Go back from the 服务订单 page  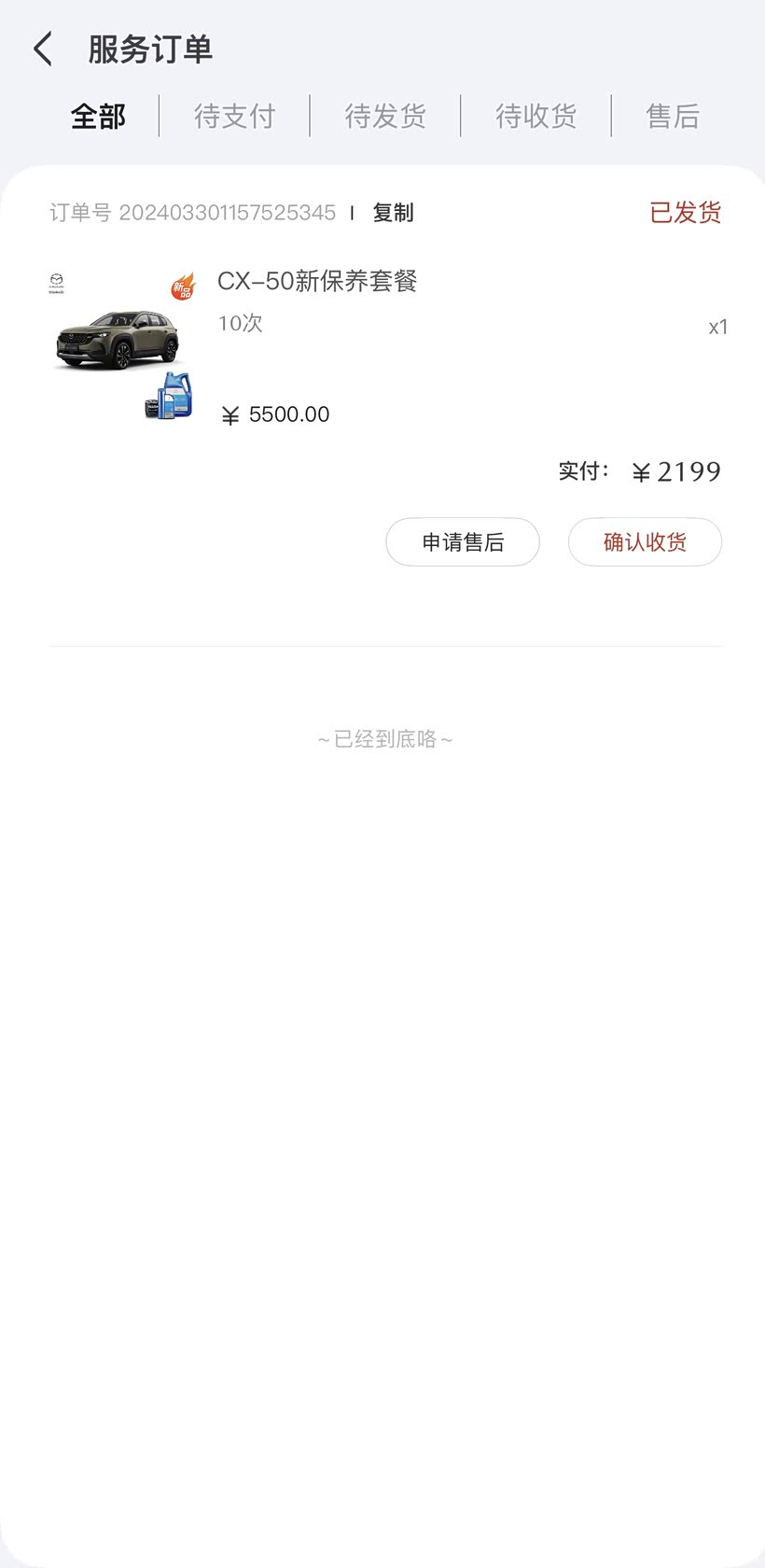(x=43, y=49)
